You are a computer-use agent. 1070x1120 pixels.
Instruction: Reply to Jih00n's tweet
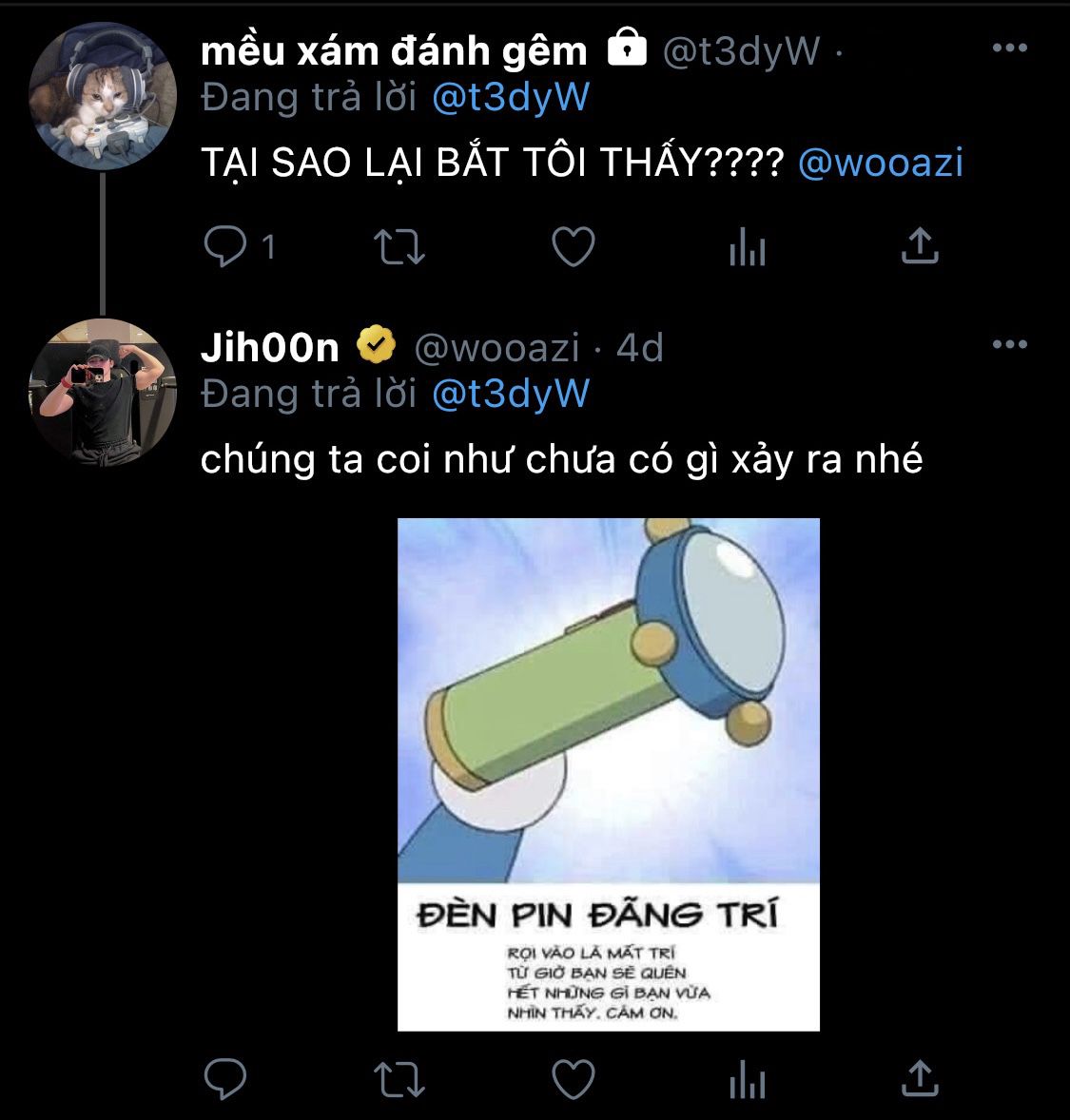pyautogui.click(x=225, y=1079)
